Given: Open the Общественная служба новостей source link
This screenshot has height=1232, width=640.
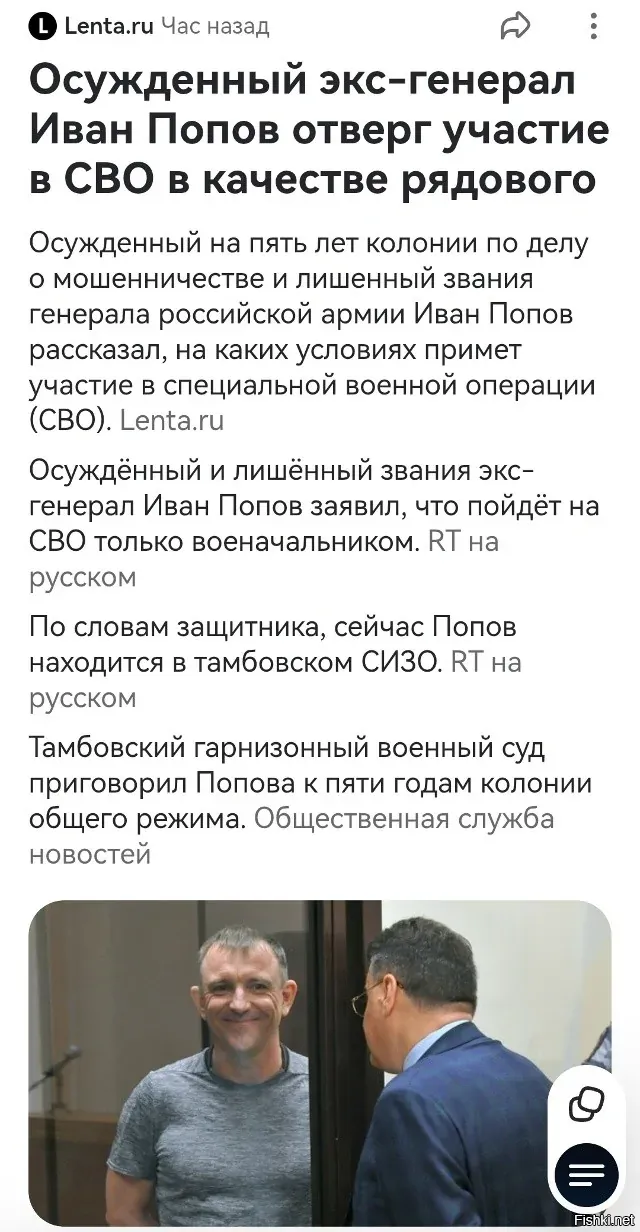Looking at the screenshot, I should coord(292,837).
